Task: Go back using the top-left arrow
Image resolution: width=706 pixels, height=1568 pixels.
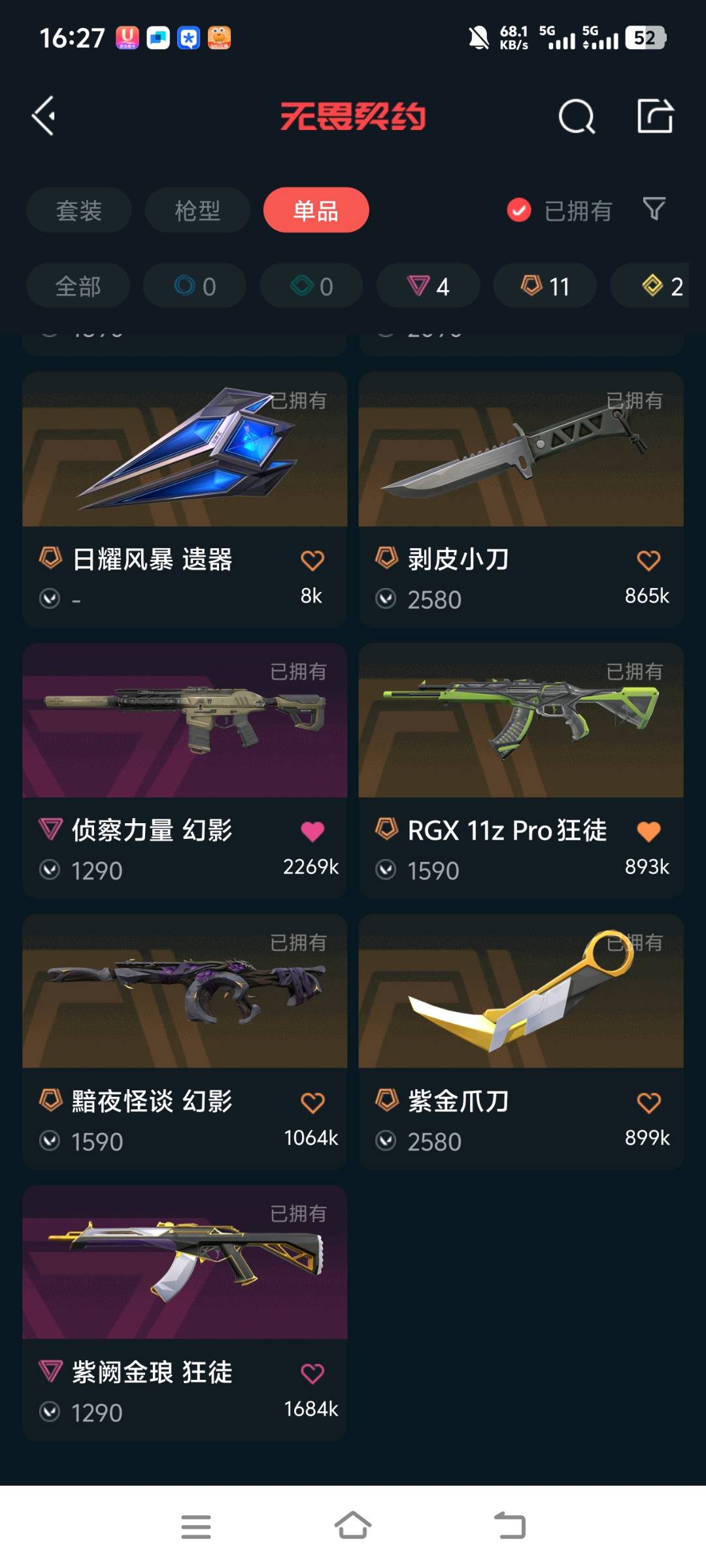Action: pyautogui.click(x=44, y=116)
